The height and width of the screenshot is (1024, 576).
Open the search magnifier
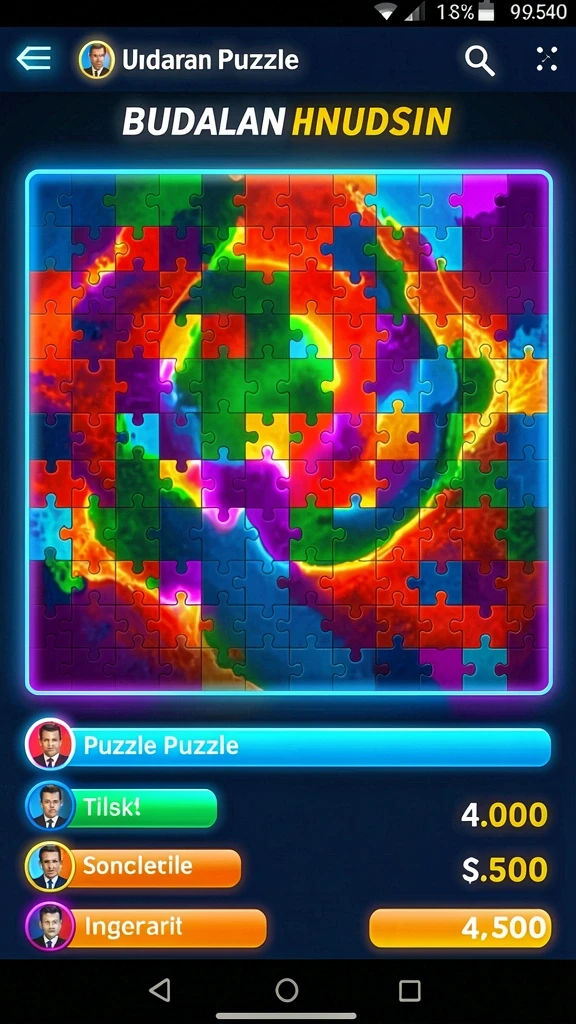click(x=479, y=61)
